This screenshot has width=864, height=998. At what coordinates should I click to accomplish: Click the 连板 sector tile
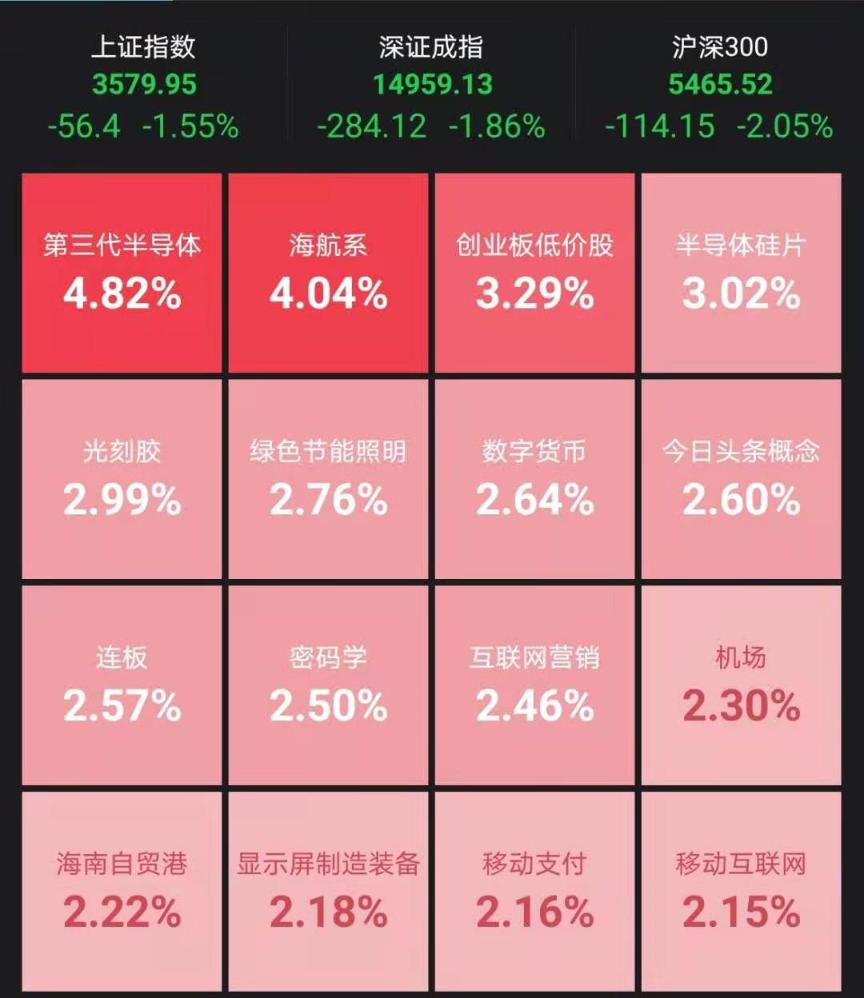pos(119,682)
